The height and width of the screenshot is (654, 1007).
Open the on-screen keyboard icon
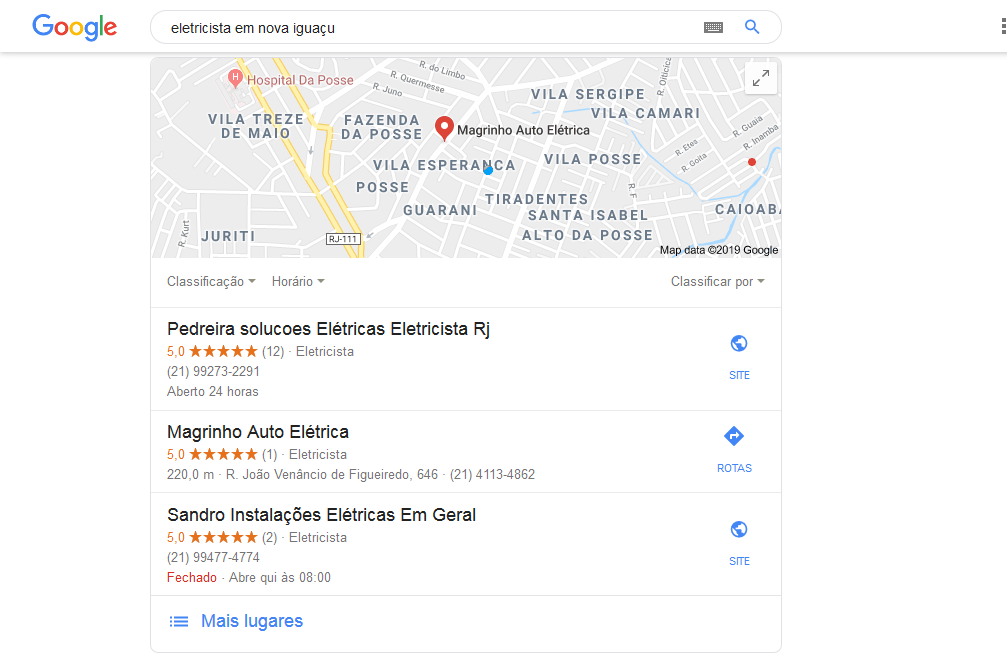(713, 28)
